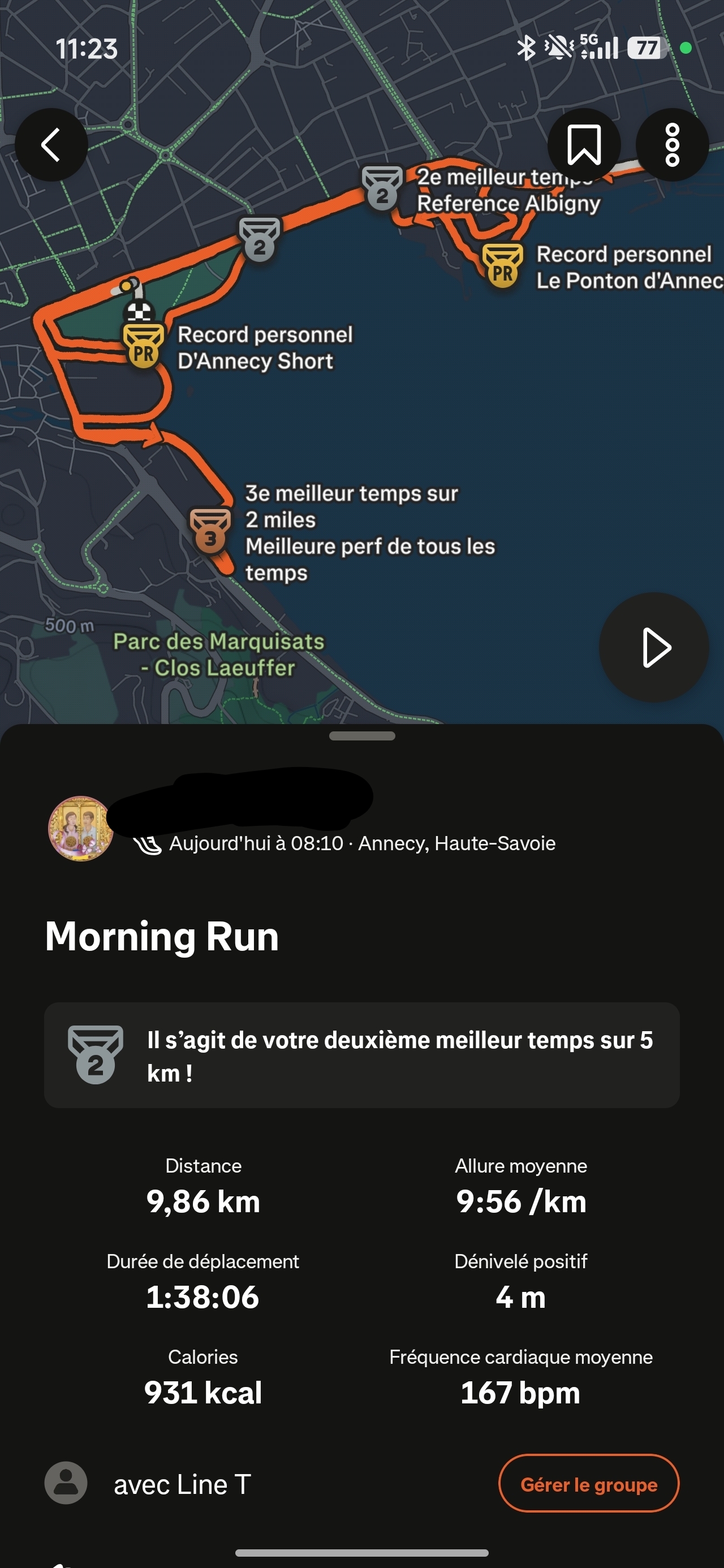Play the route flyover animation
The height and width of the screenshot is (1568, 724).
pos(654,648)
